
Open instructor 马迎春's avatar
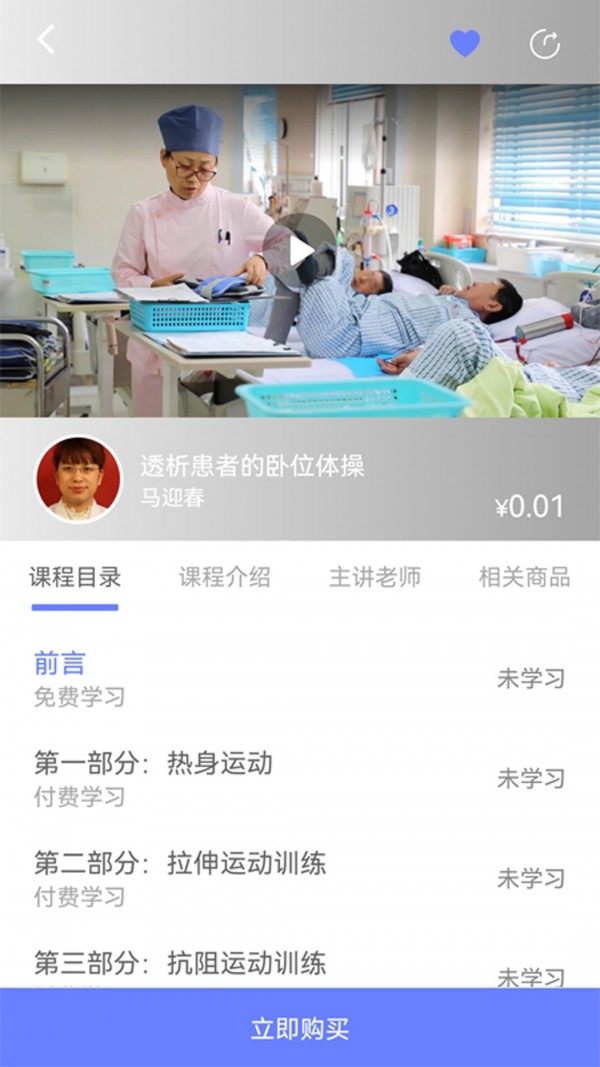point(78,480)
